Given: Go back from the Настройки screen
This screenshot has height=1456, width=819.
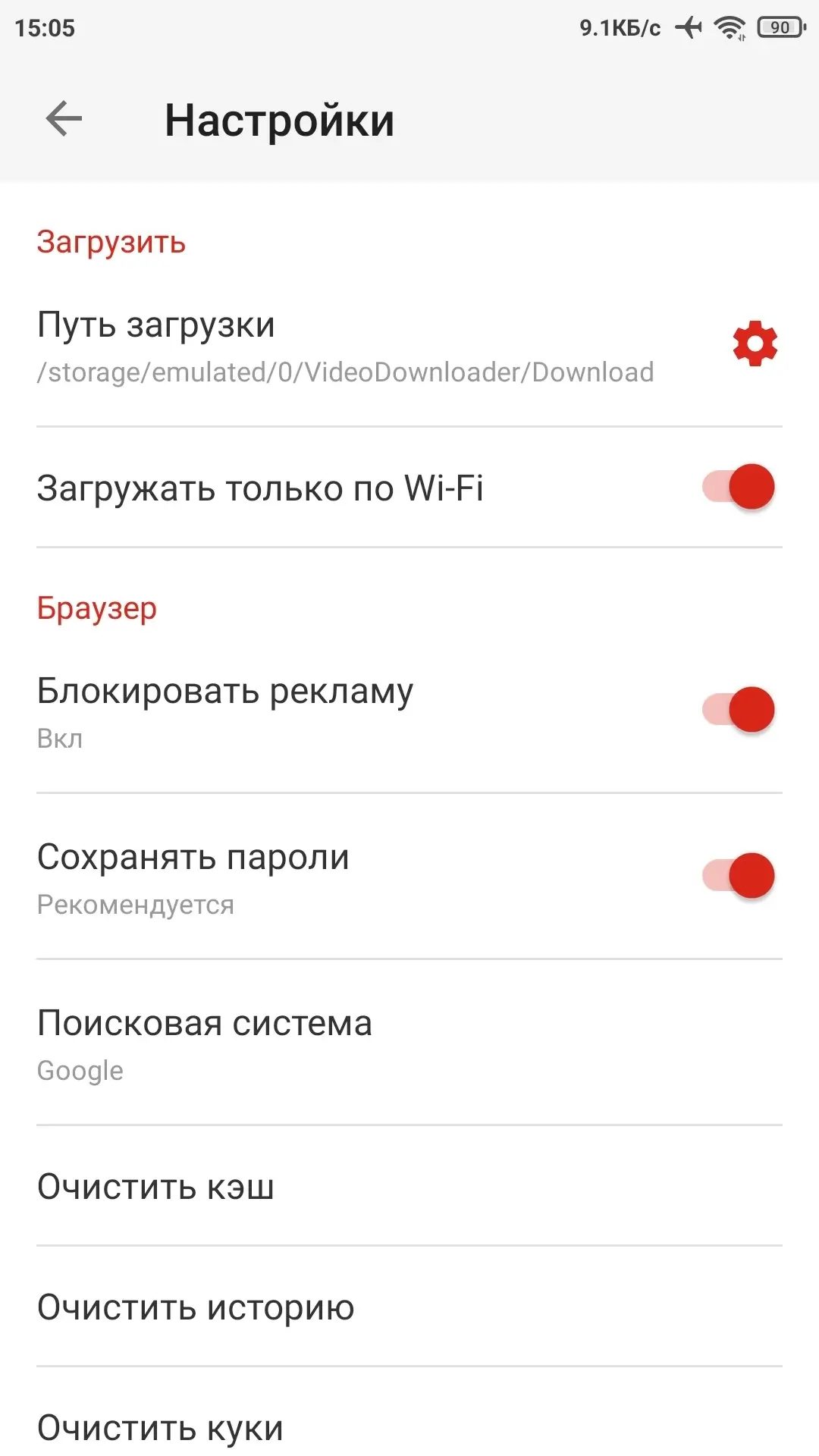Looking at the screenshot, I should tap(64, 119).
